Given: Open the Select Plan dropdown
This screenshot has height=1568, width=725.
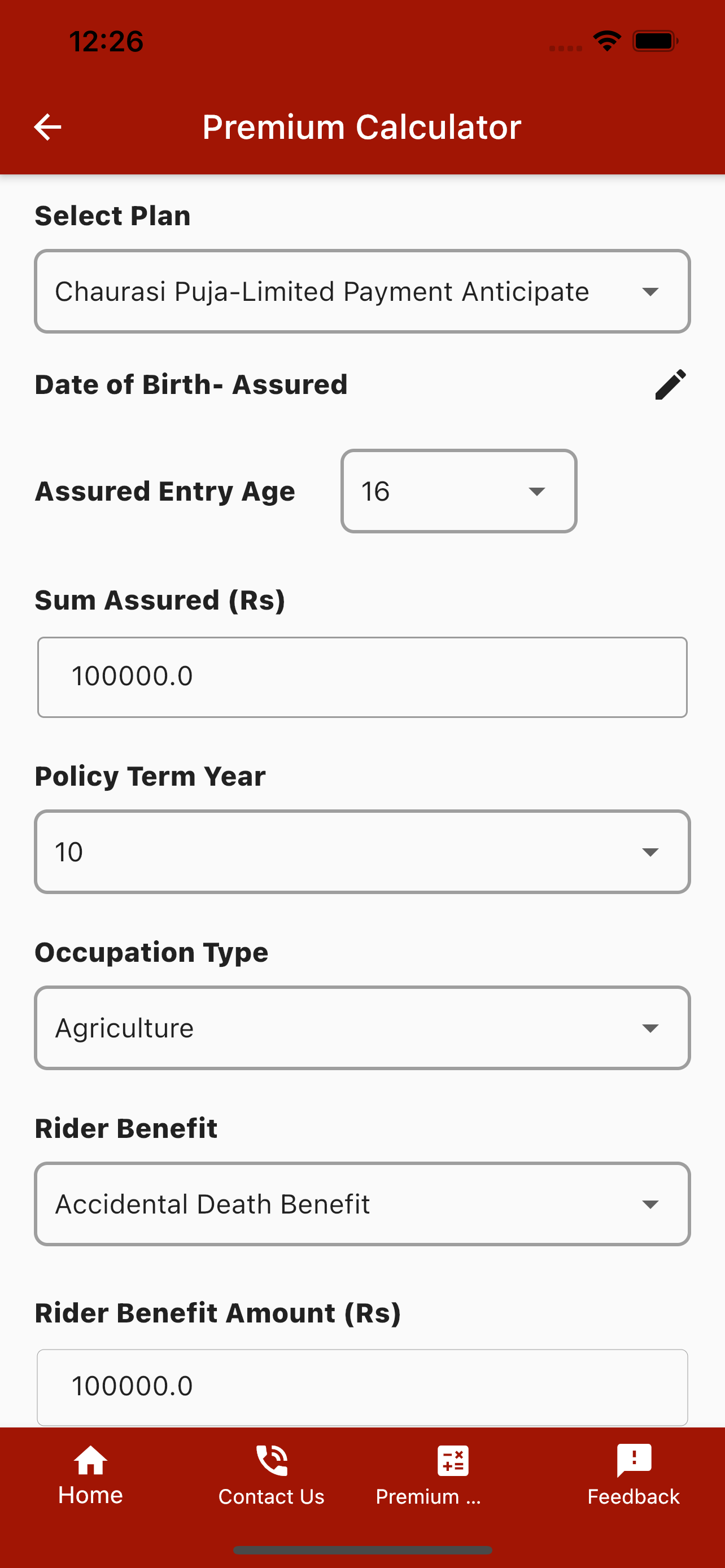Looking at the screenshot, I should (x=362, y=291).
